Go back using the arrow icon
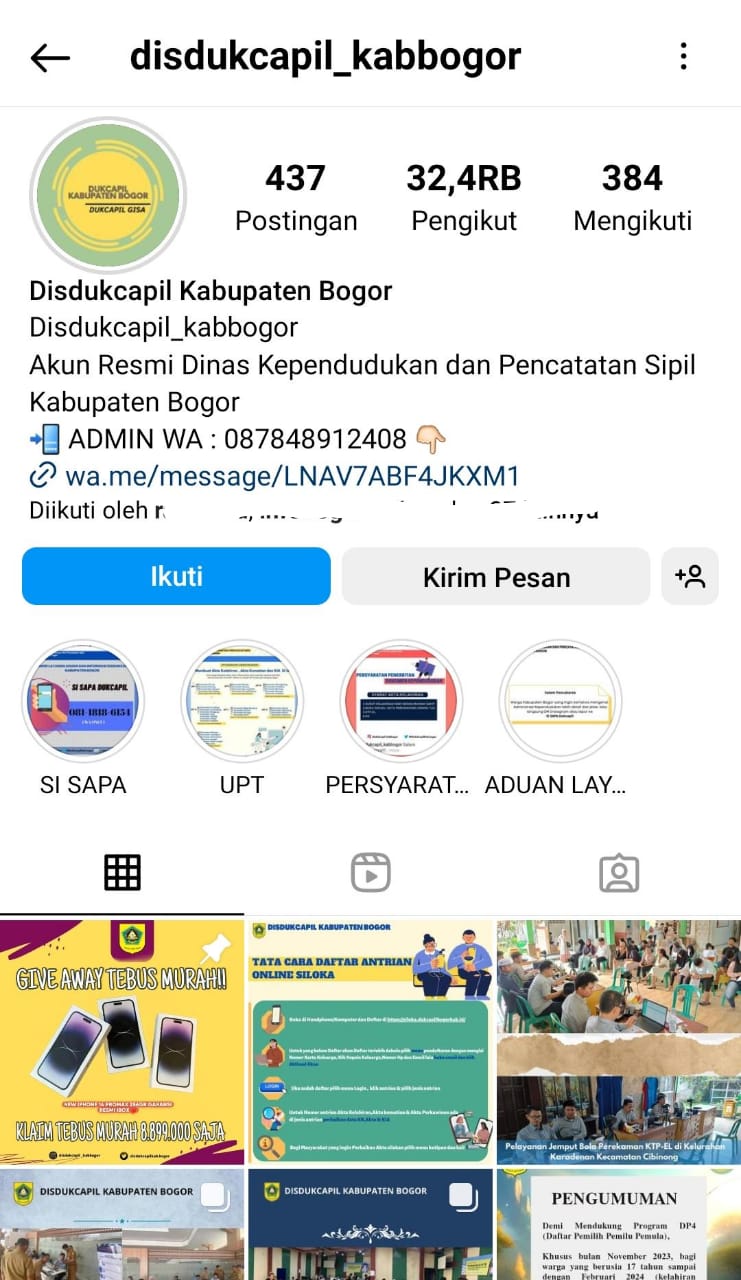Image resolution: width=741 pixels, height=1280 pixels. [x=50, y=58]
